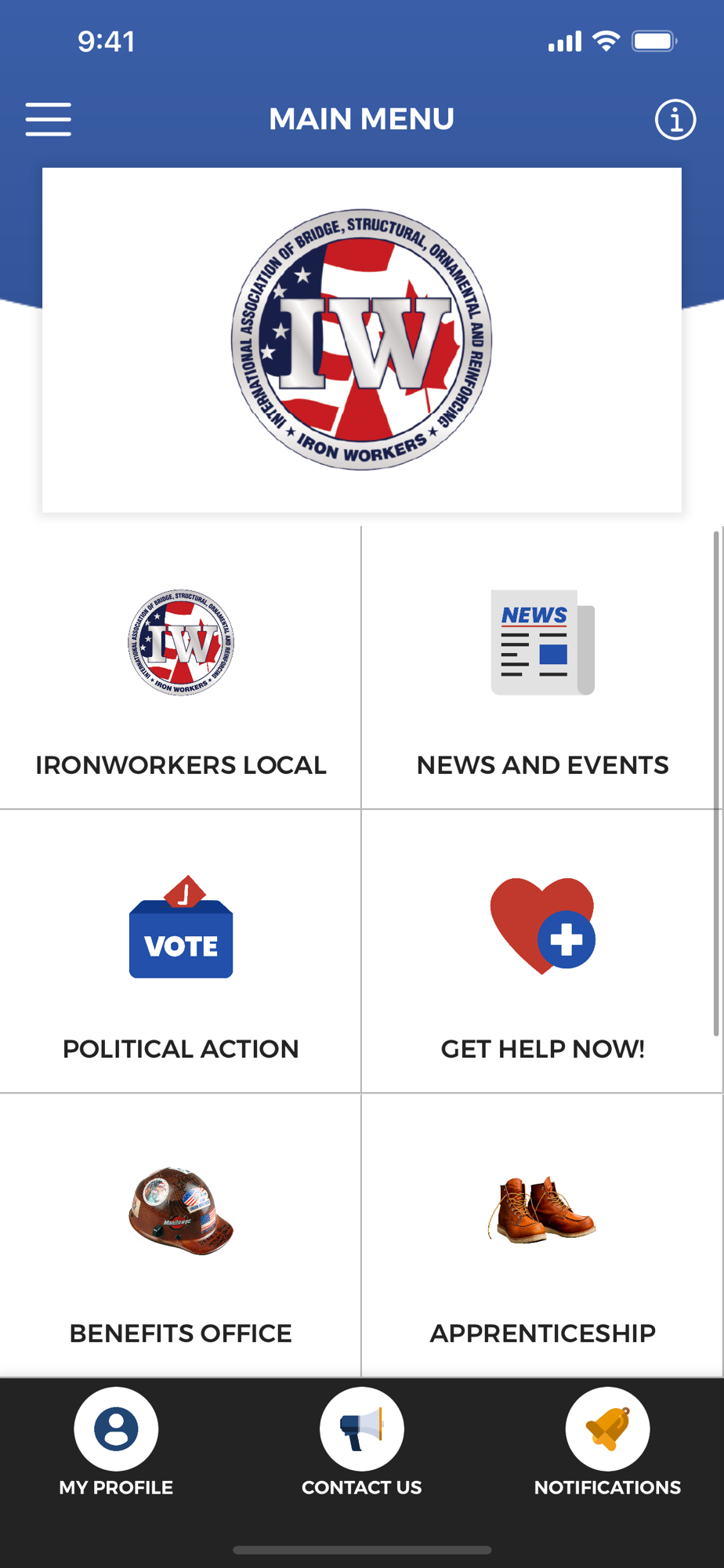Image resolution: width=724 pixels, height=1568 pixels.
Task: Select the Get Help Now! tile
Action: tap(542, 952)
